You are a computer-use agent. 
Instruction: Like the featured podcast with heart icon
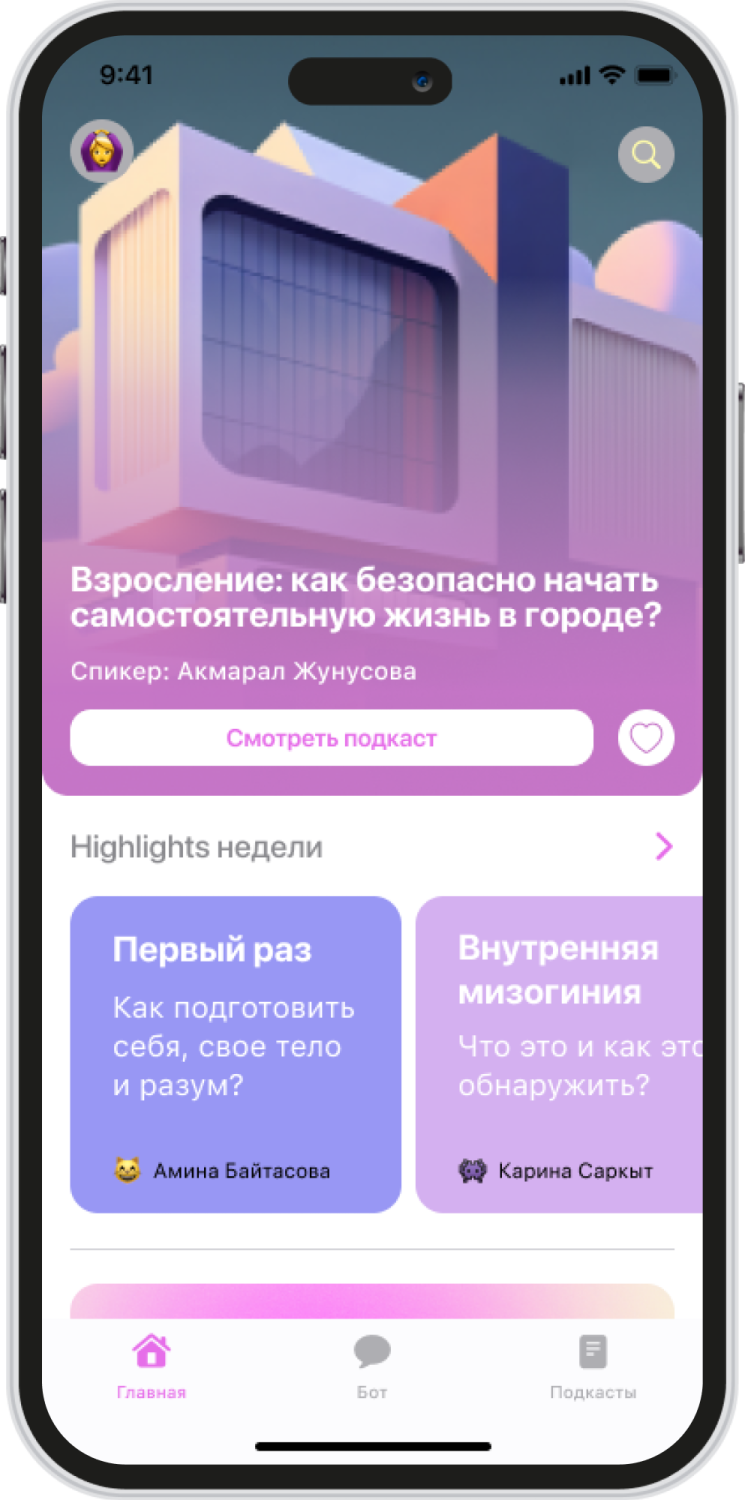[x=646, y=739]
